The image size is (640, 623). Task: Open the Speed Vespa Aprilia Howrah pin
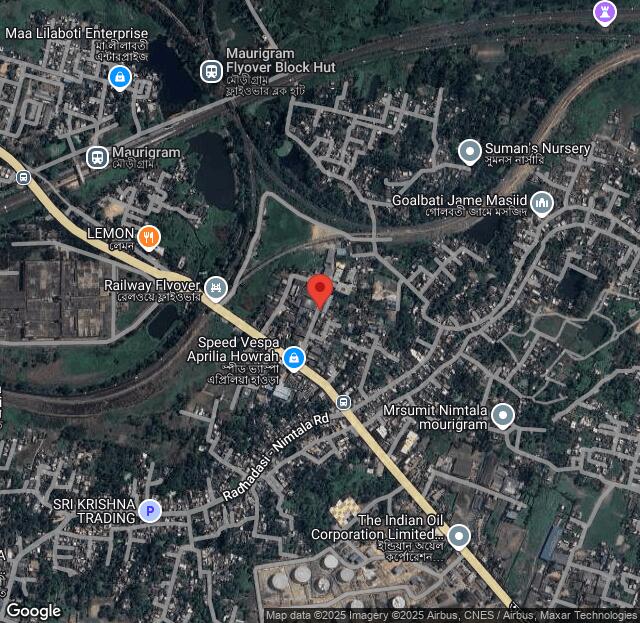(293, 357)
